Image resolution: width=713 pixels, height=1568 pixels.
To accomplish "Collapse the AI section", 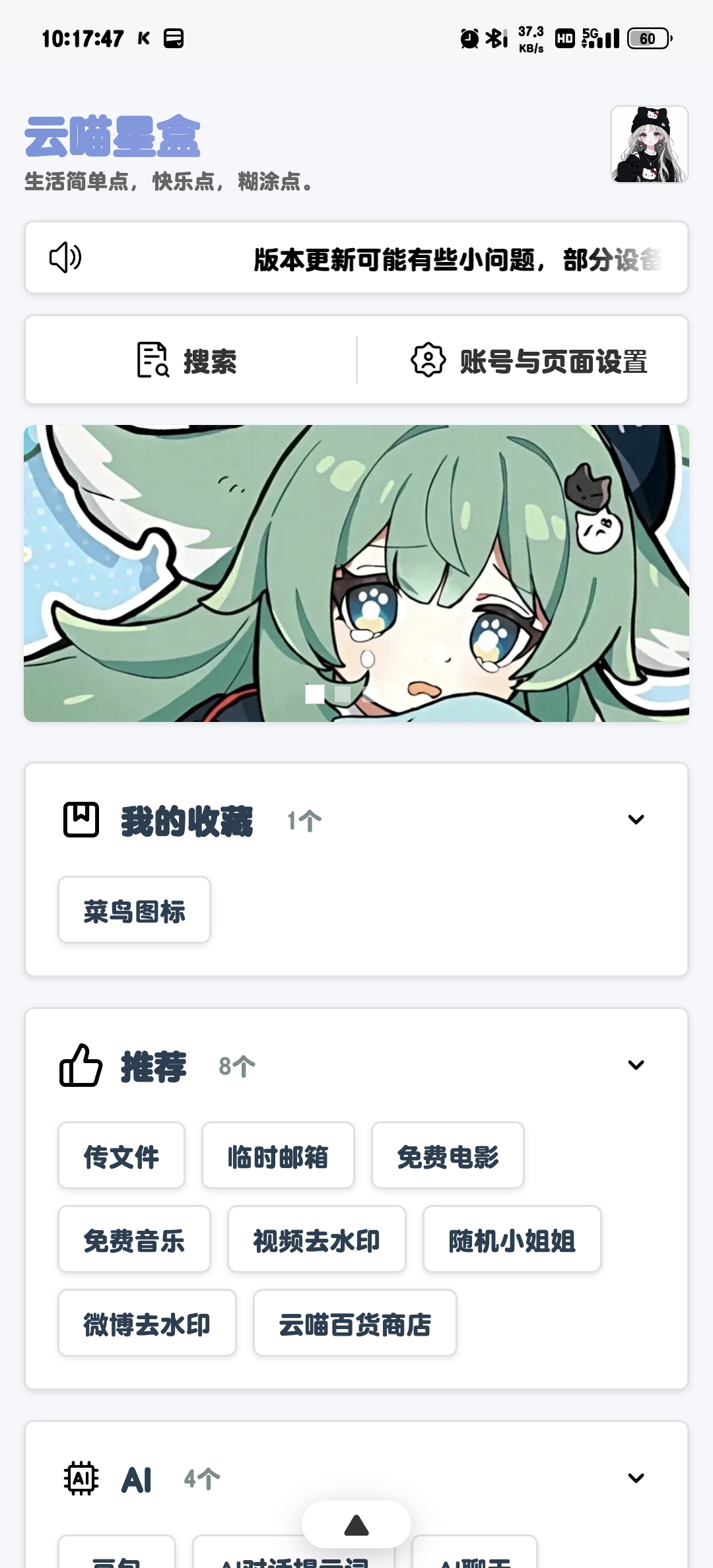I will 636,1478.
